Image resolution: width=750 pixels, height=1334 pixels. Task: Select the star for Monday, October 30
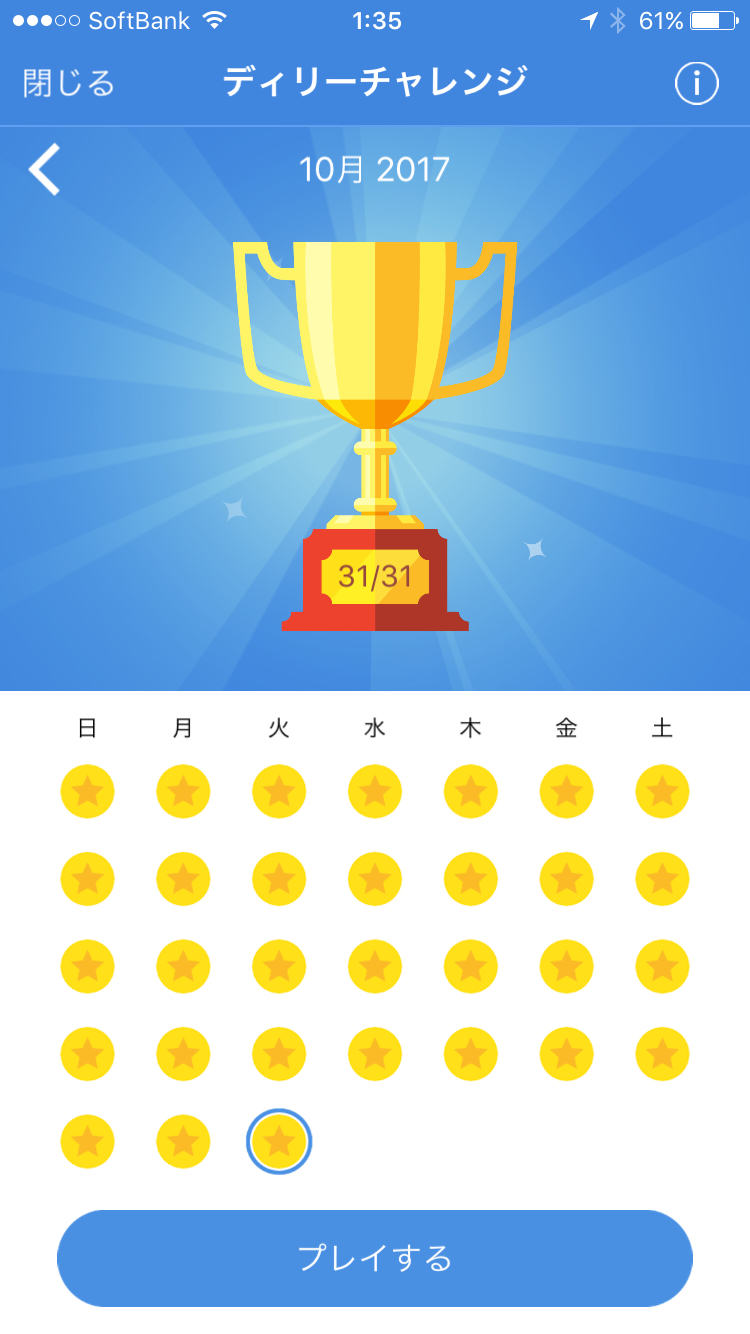(x=183, y=1141)
